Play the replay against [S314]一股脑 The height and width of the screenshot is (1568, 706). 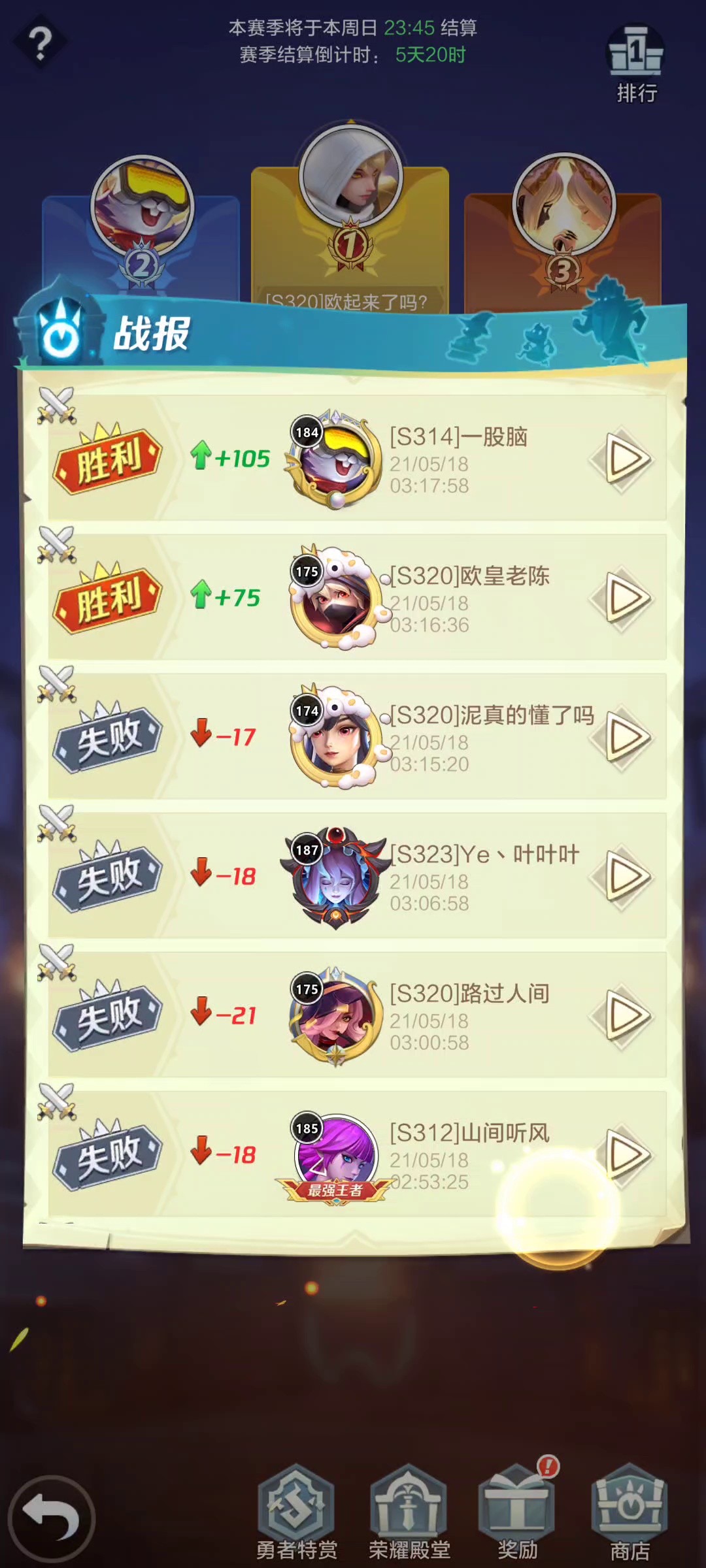626,459
